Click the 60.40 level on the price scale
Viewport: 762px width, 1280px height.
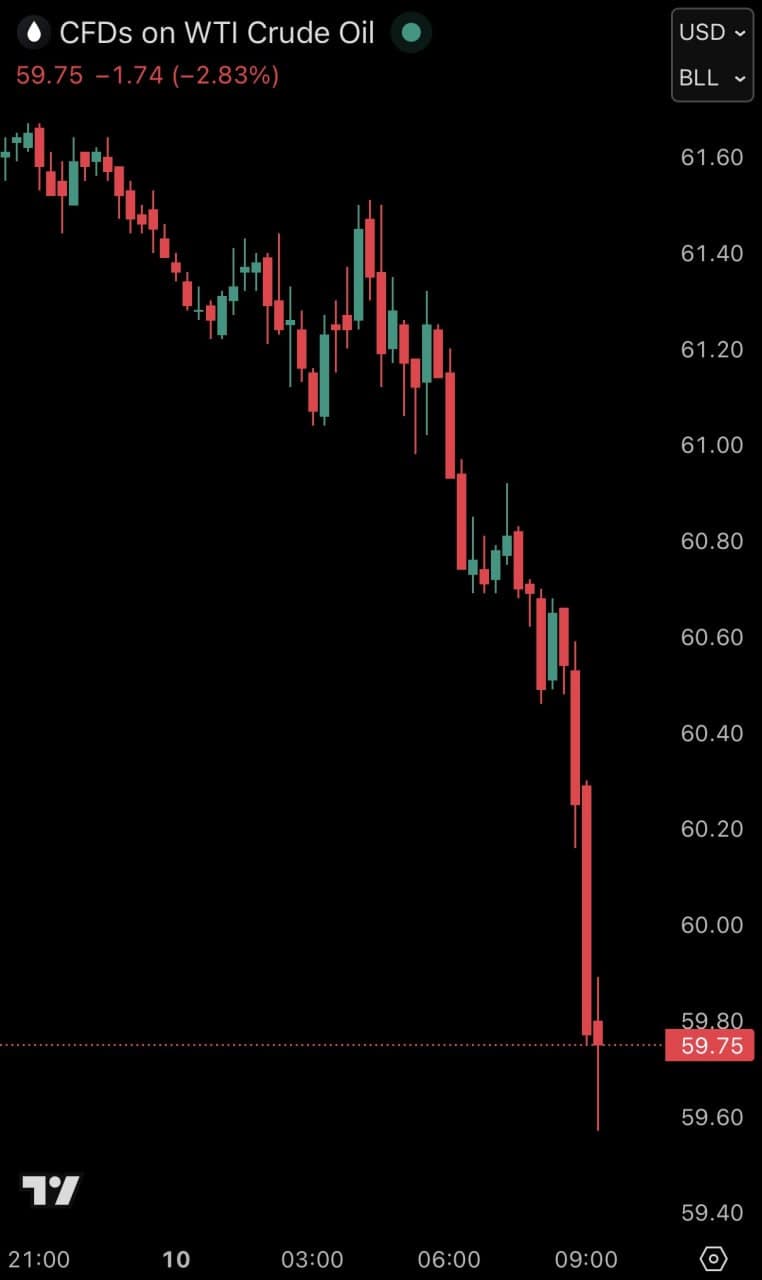coord(711,733)
